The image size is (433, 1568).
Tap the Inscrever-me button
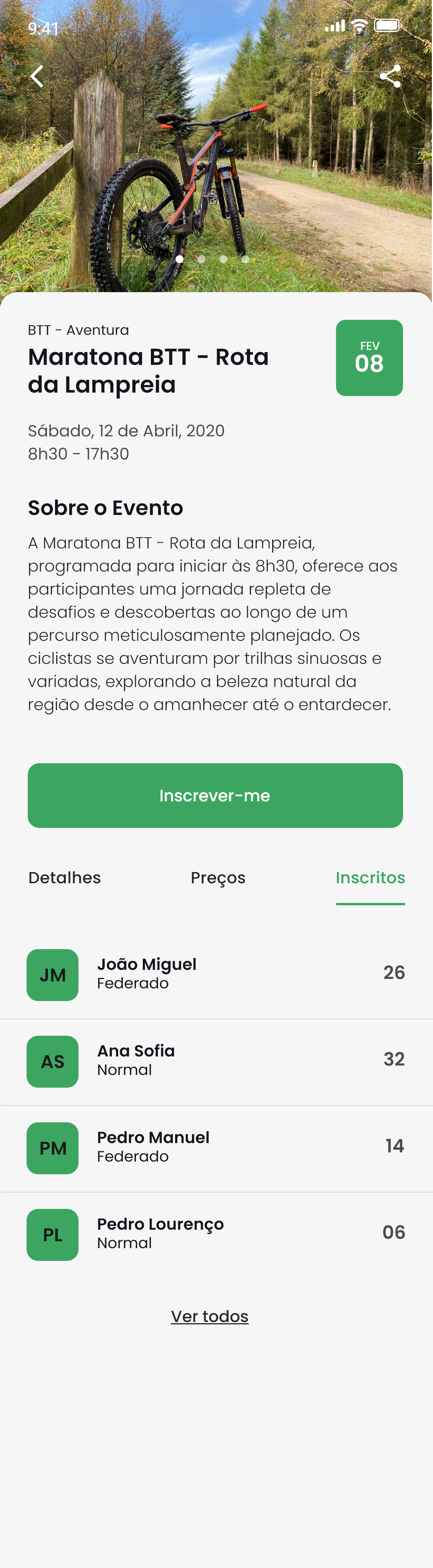[215, 795]
